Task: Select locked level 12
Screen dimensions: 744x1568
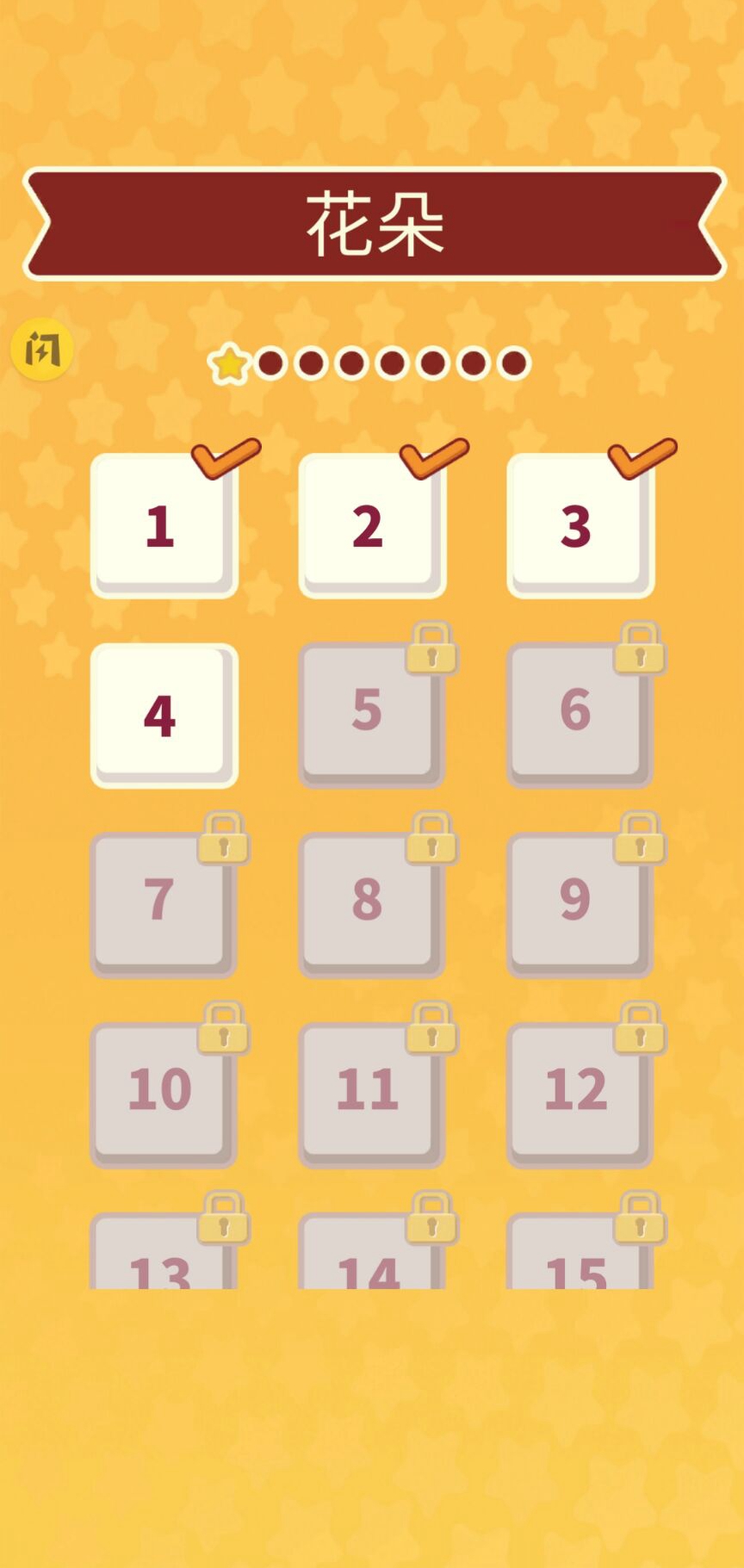Action: pyautogui.click(x=579, y=1093)
